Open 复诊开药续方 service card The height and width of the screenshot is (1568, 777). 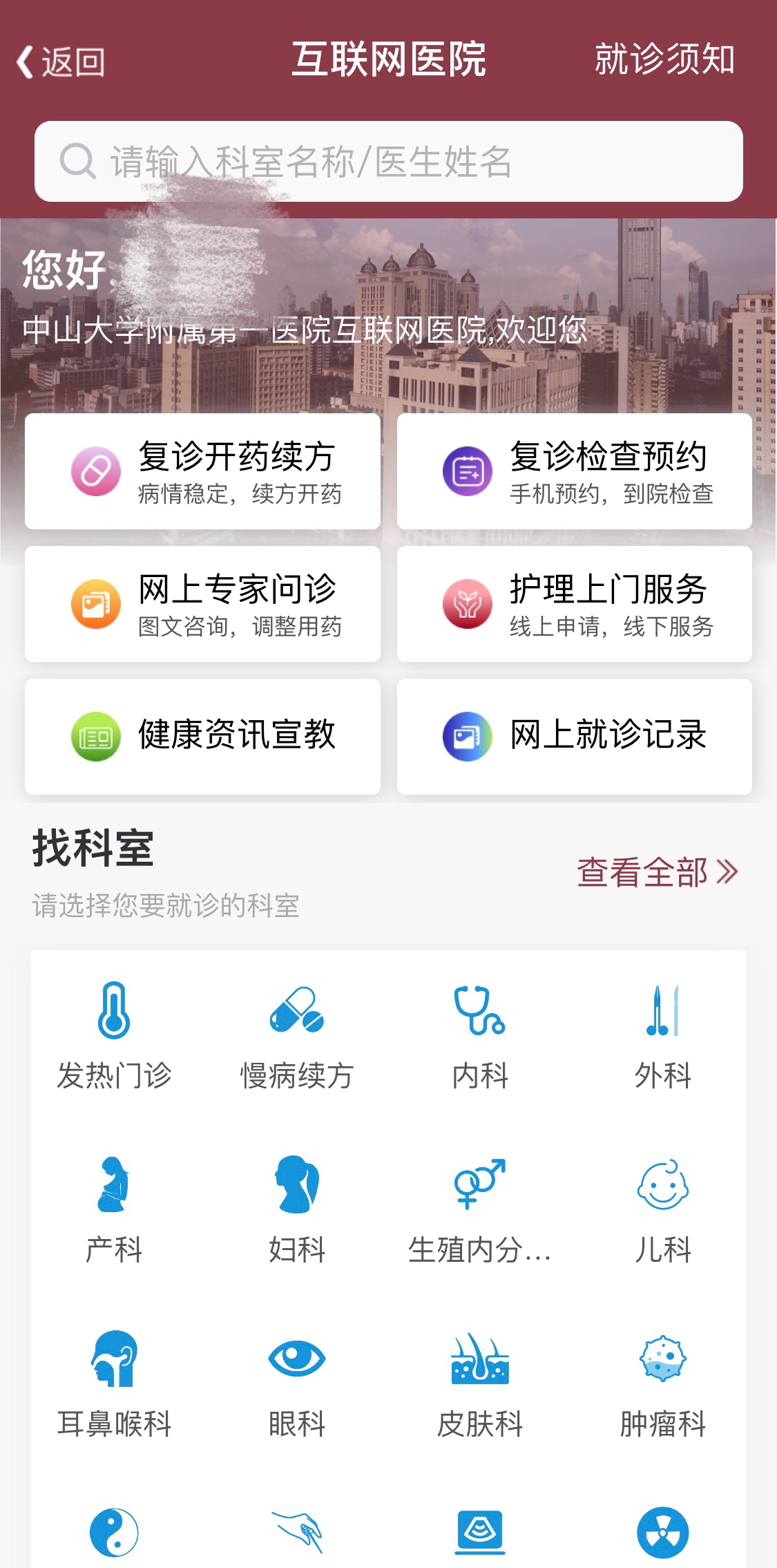pyautogui.click(x=202, y=471)
